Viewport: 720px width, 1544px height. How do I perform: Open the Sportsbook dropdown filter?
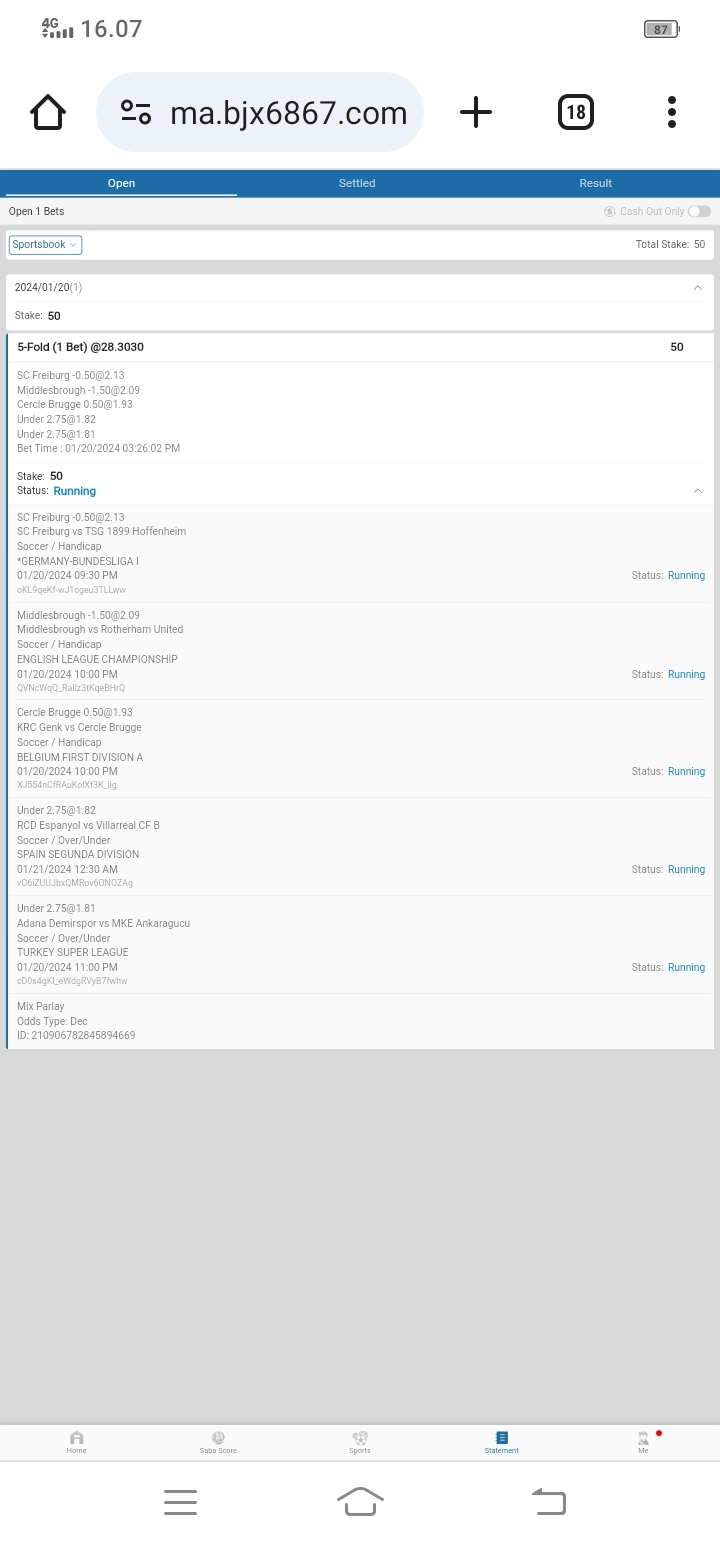[45, 244]
